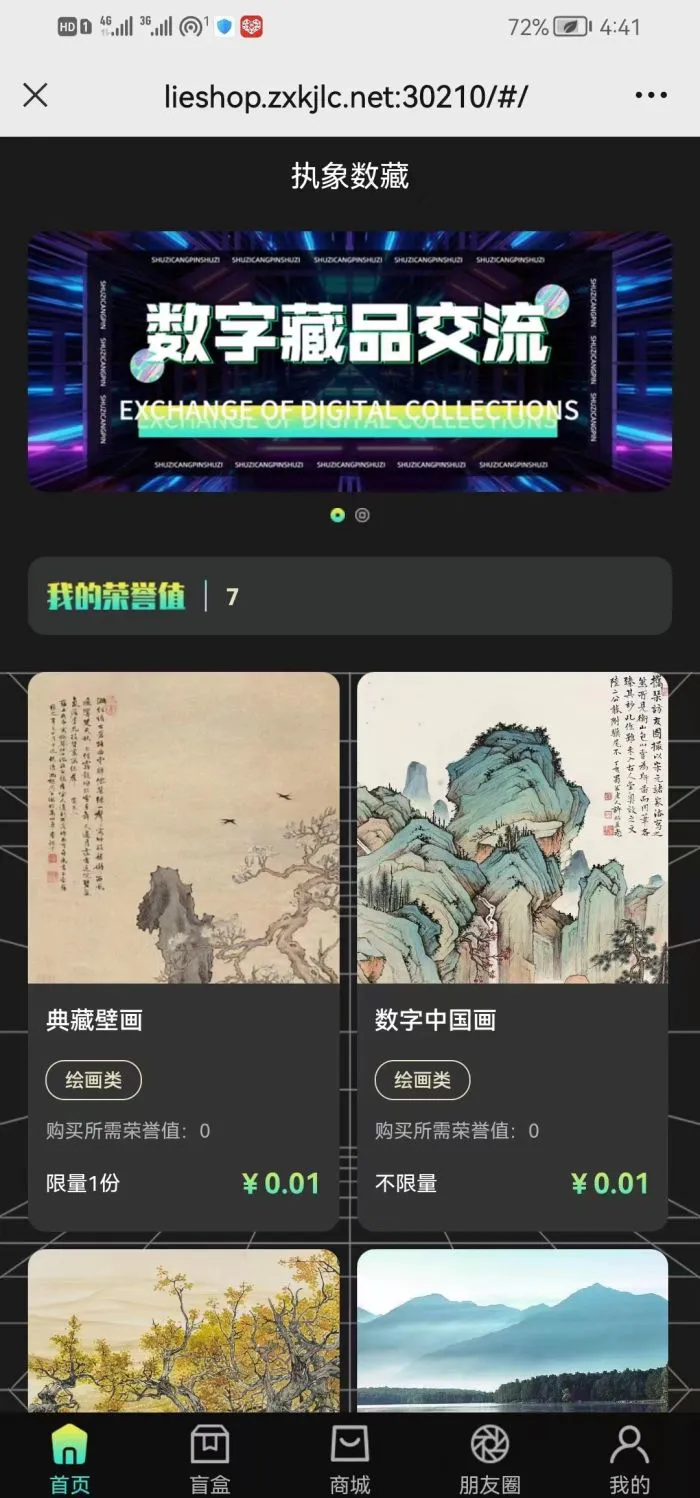Open the 我的荣誉值 honor points bar

click(x=350, y=596)
